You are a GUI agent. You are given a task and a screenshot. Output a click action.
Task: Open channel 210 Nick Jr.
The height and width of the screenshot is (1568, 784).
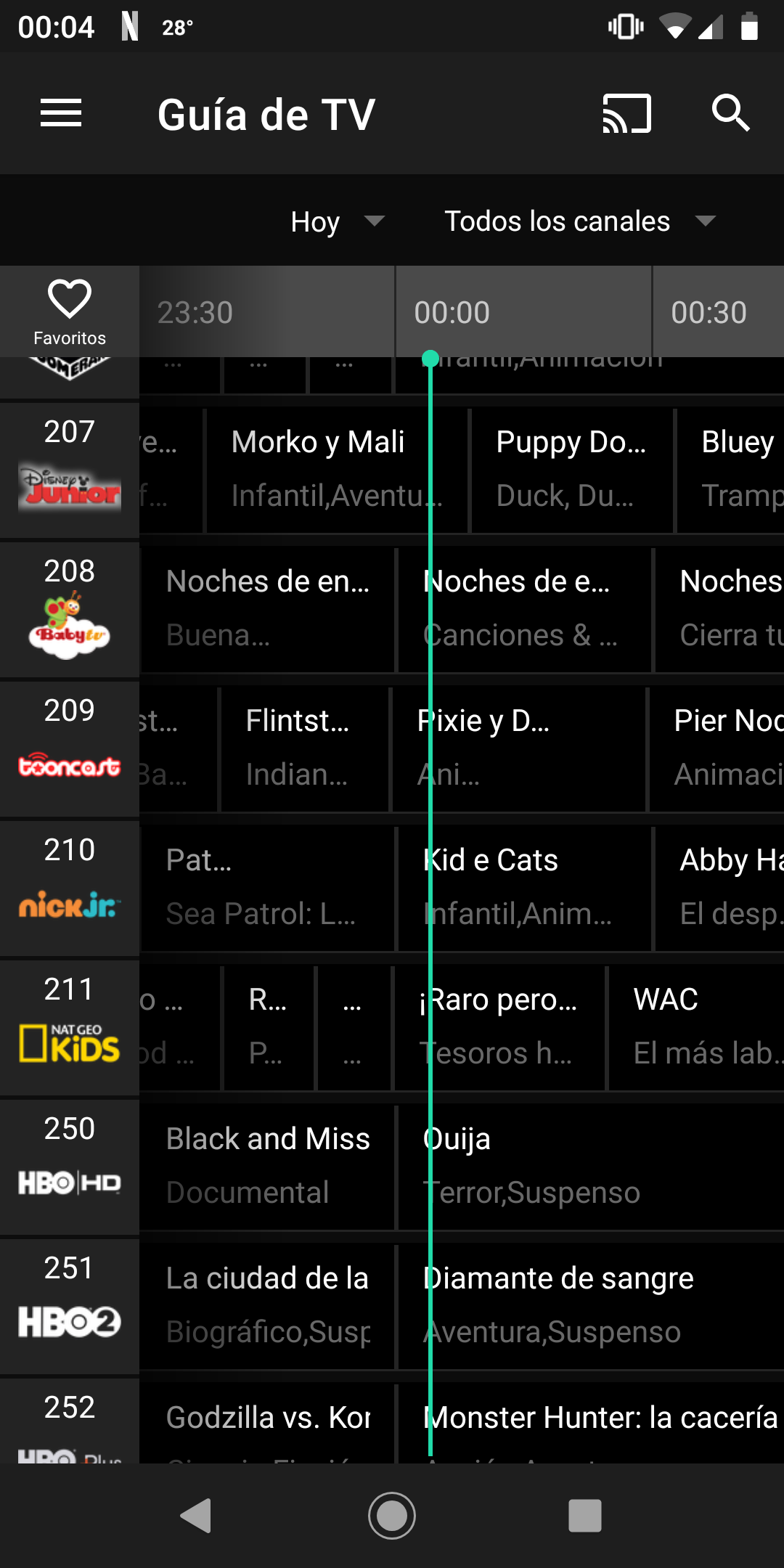pyautogui.click(x=70, y=888)
